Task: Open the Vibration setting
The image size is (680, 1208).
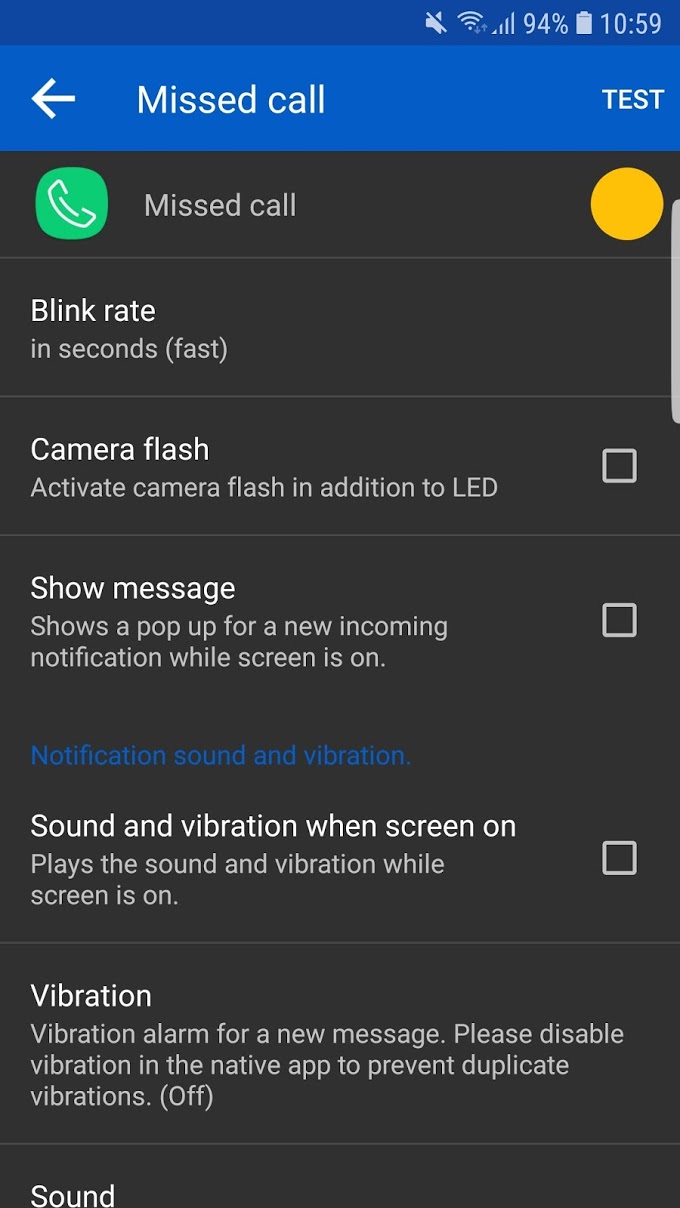Action: 340,1044
